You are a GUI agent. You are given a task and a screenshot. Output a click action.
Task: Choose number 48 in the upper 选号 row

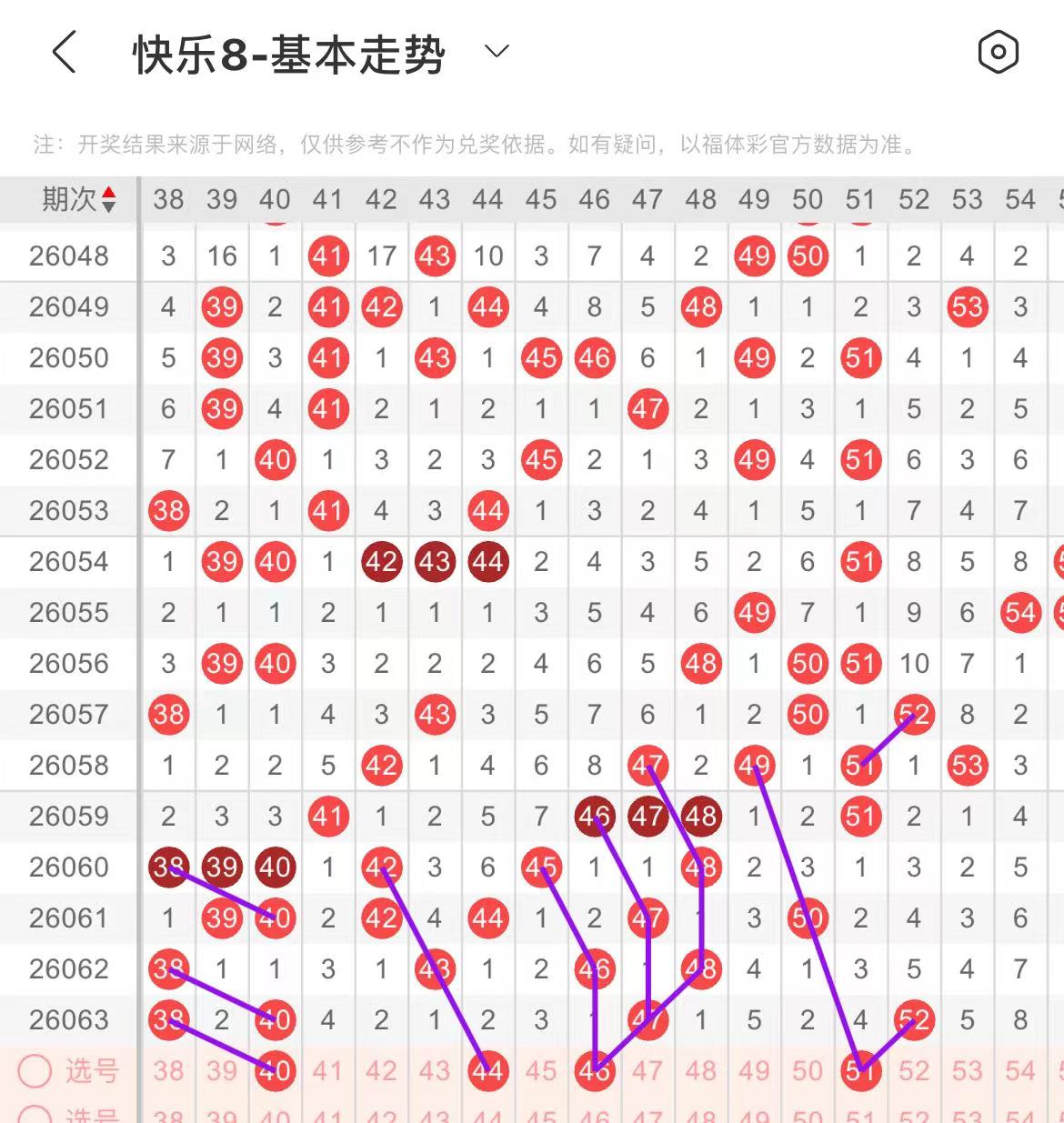click(x=700, y=1071)
